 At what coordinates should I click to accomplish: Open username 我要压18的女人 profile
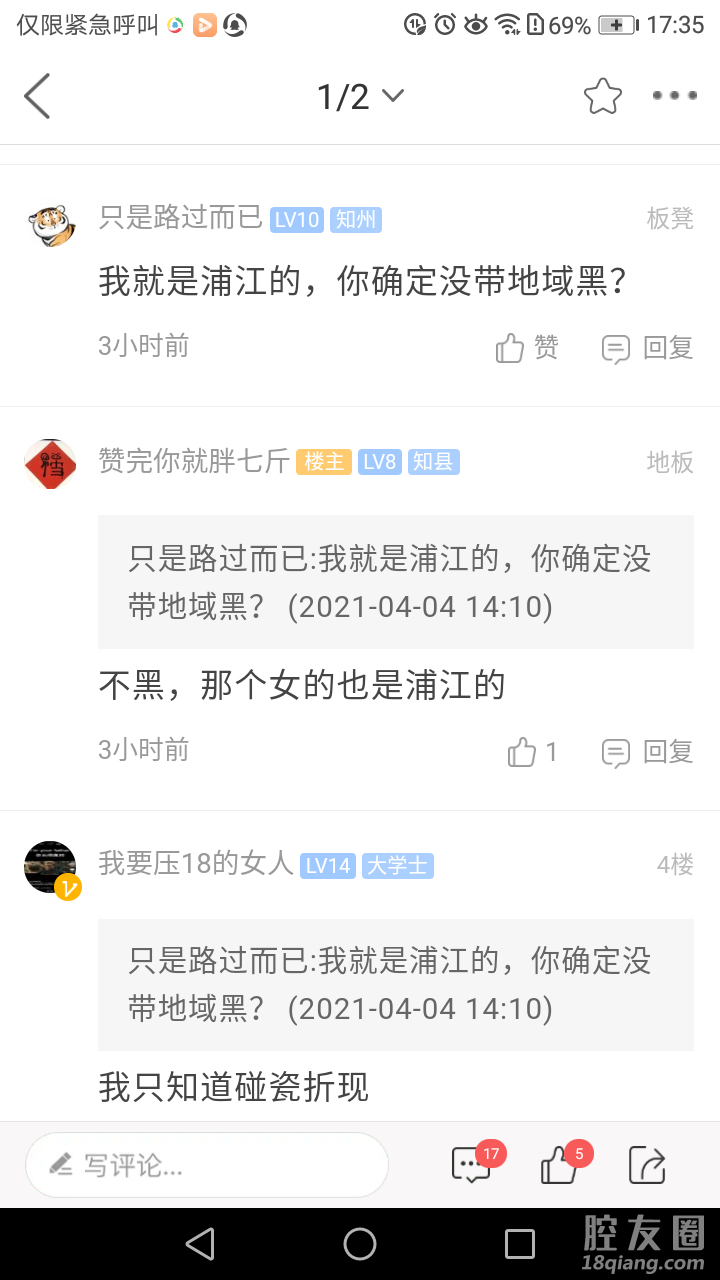(195, 863)
